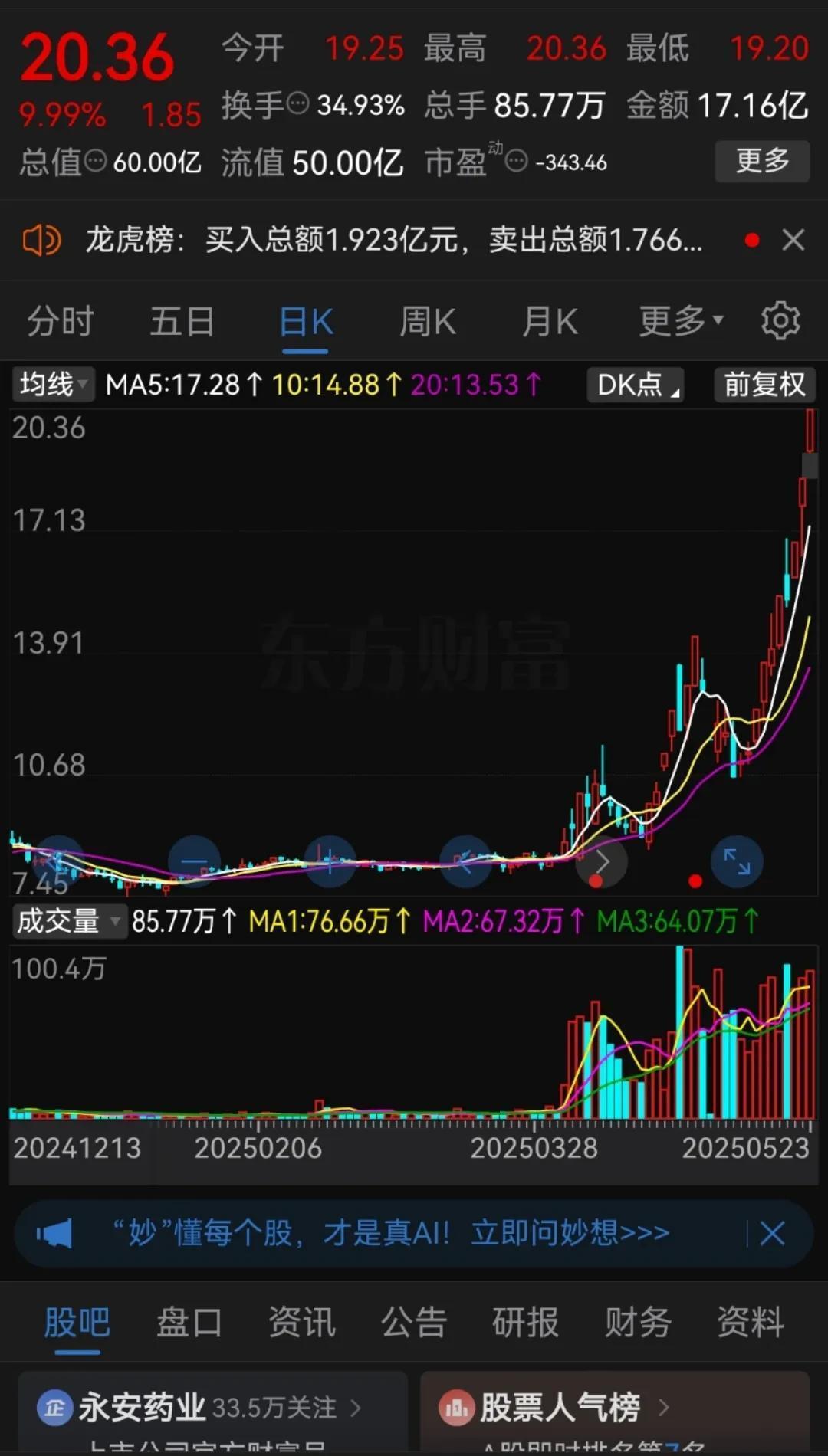The width and height of the screenshot is (828, 1456).
Task: Expand chart to fullscreen
Action: pos(737,861)
